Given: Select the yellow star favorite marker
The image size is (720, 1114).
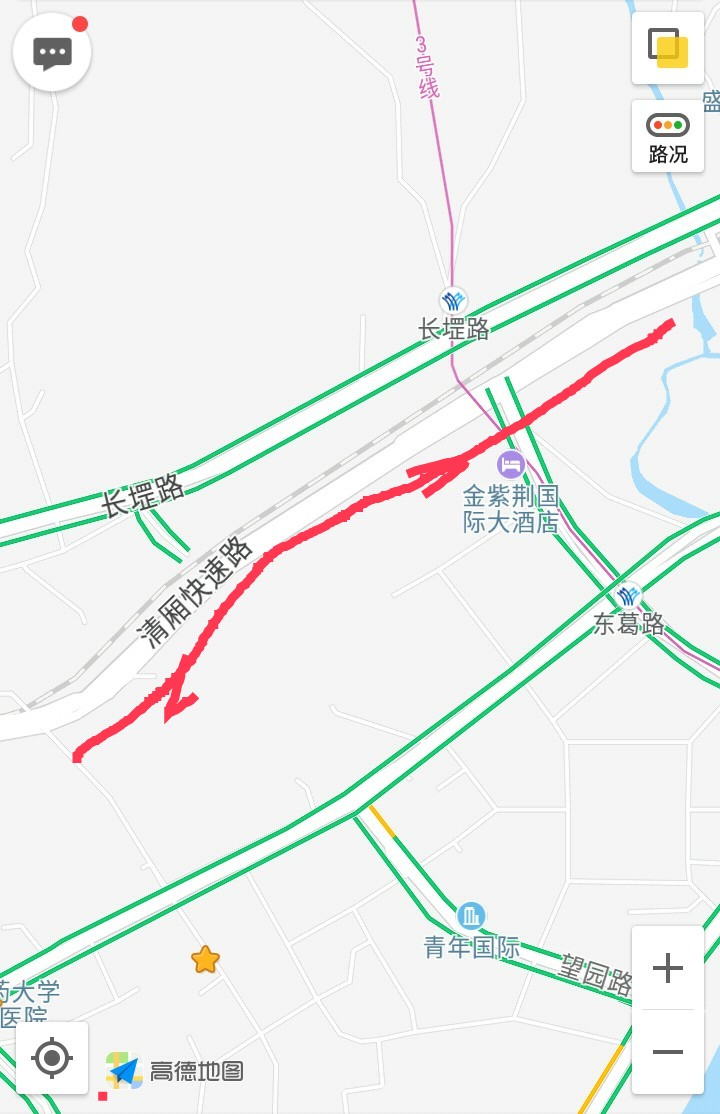Looking at the screenshot, I should coord(204,958).
